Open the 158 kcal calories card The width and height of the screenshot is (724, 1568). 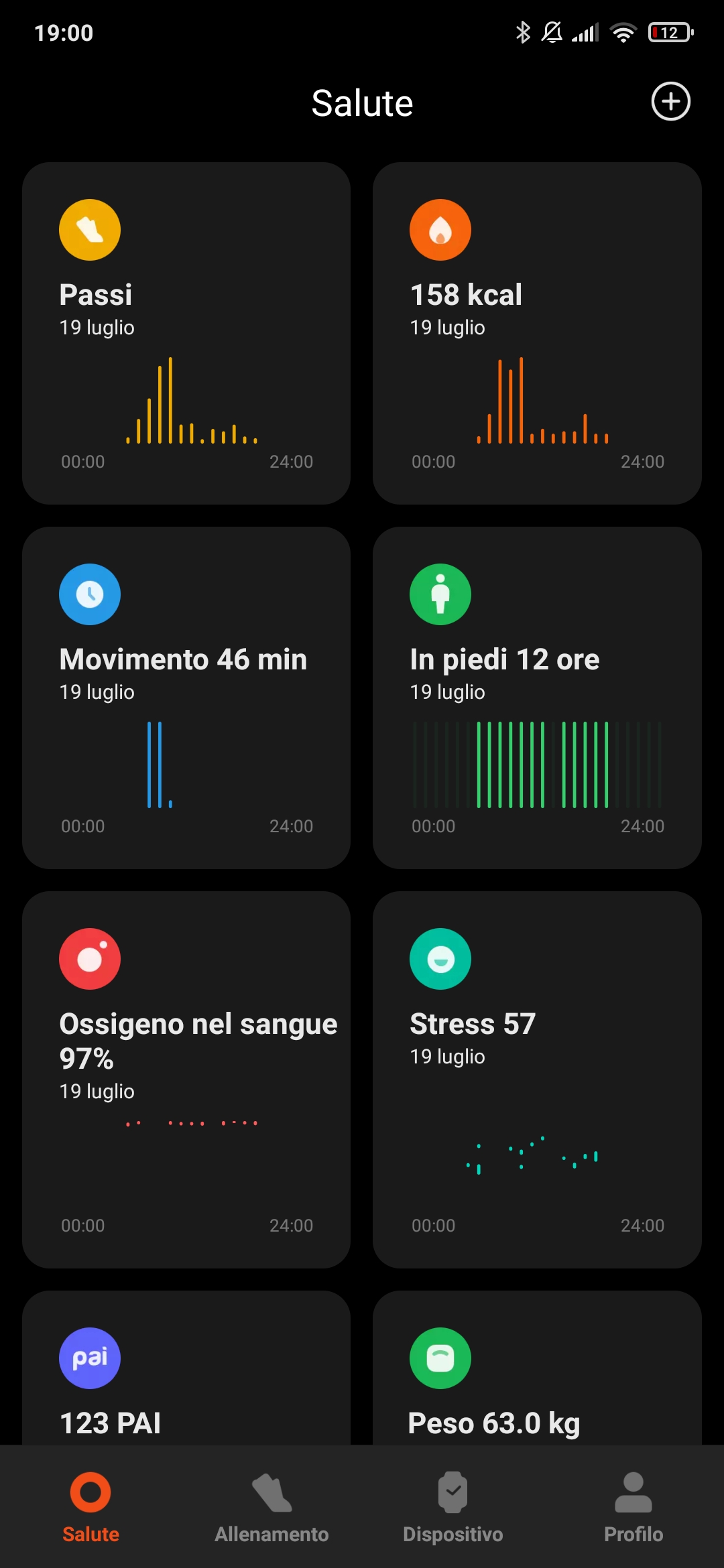pyautogui.click(x=537, y=333)
